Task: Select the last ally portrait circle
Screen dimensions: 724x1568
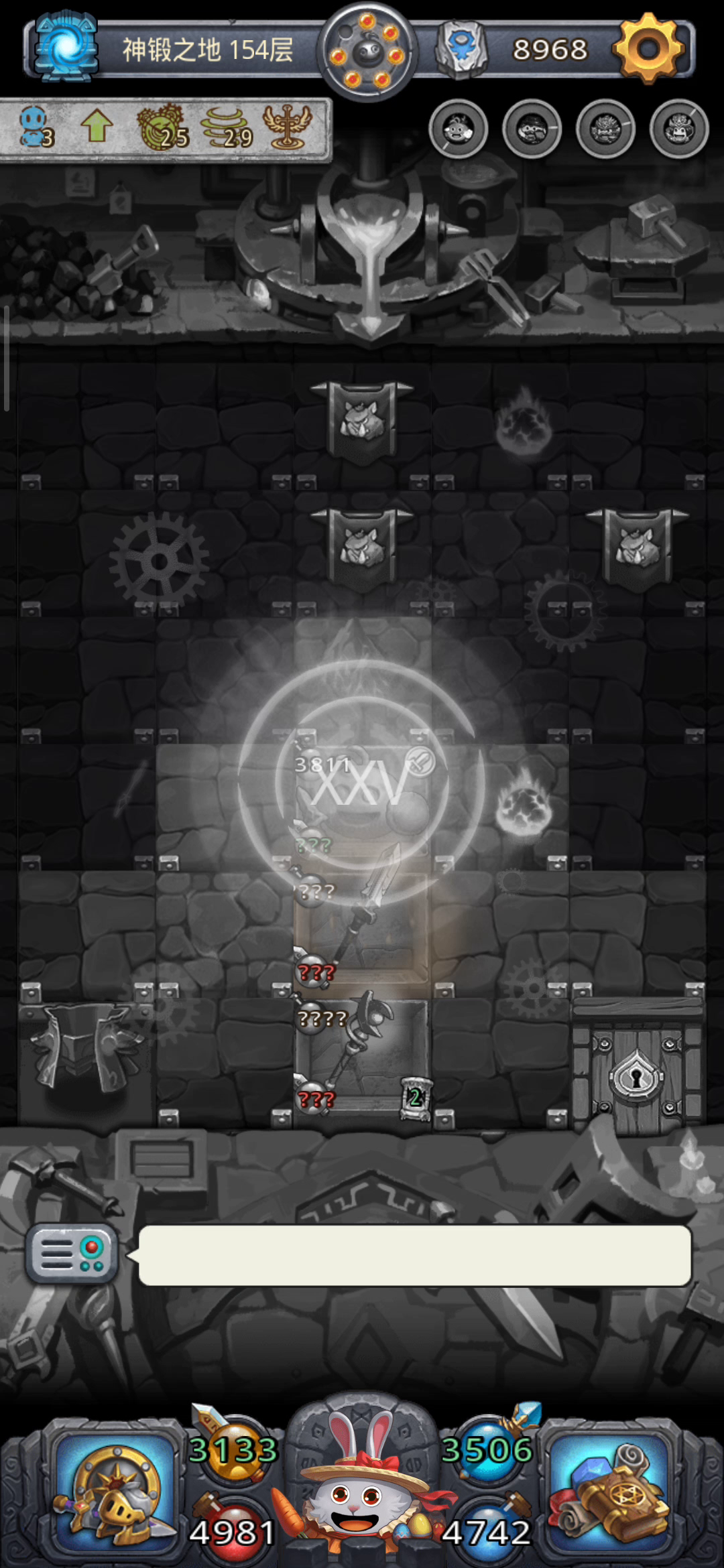Action: tap(679, 129)
